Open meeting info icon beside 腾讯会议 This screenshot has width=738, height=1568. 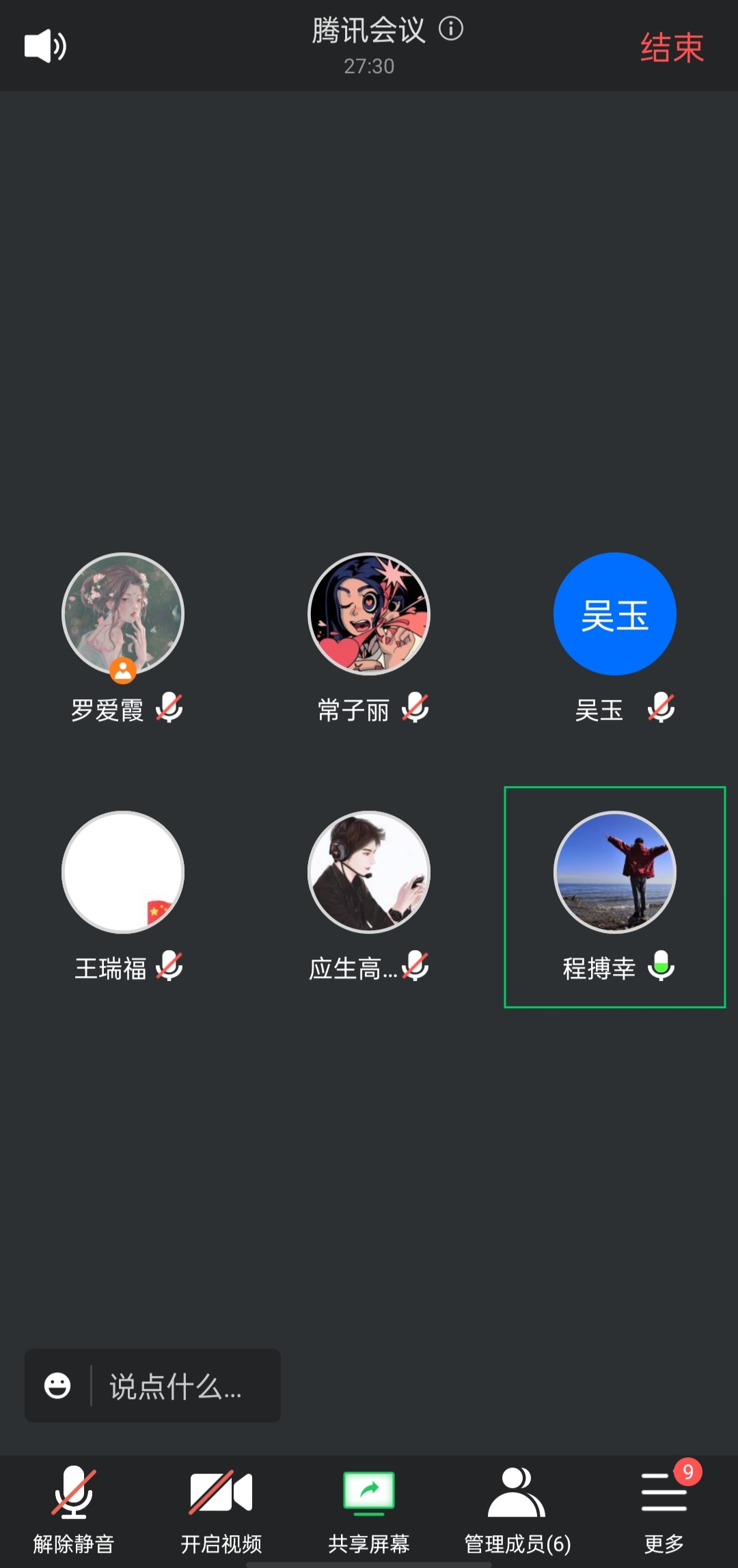point(451,29)
